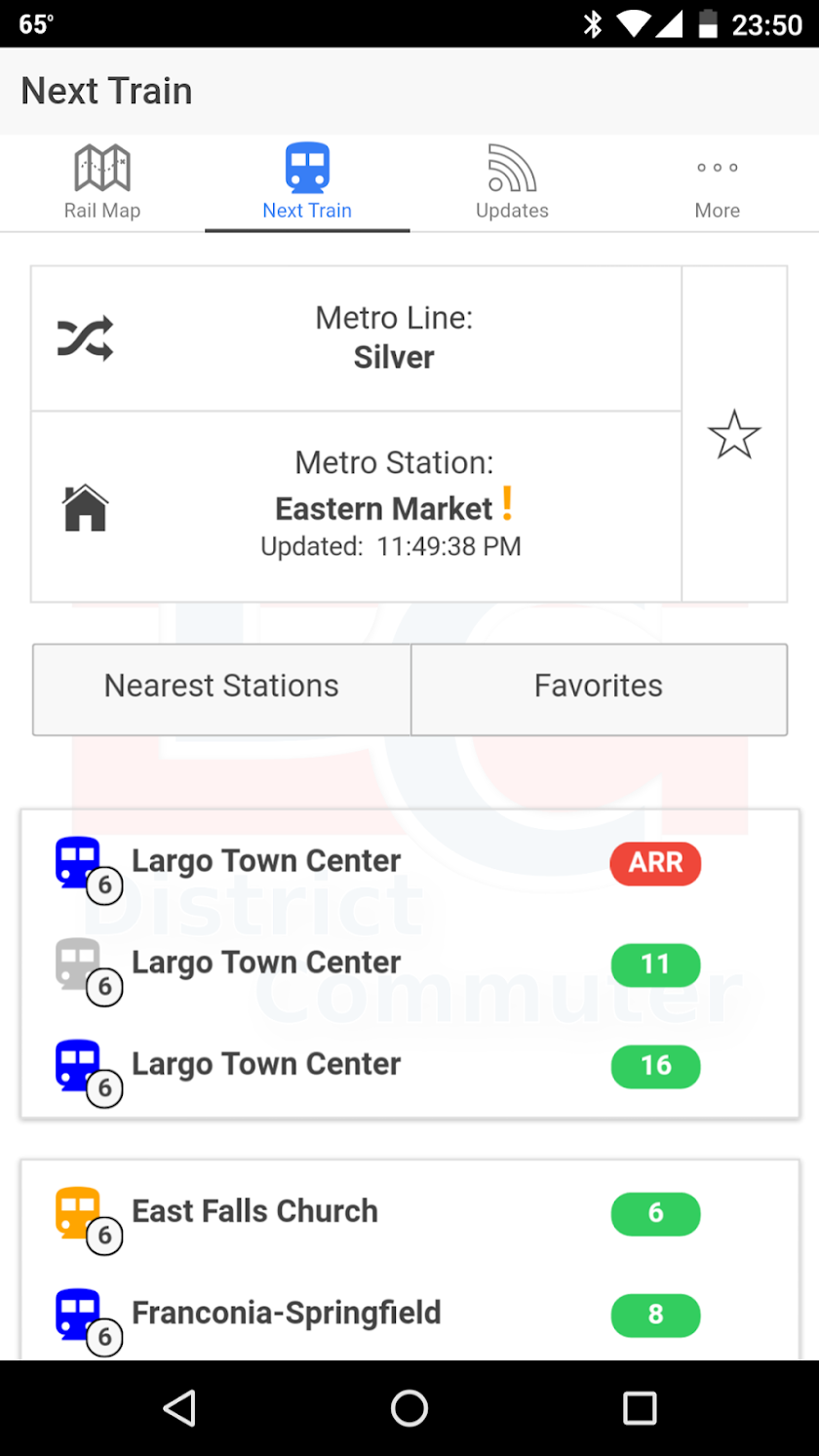Open the Rail Map tab
The width and height of the screenshot is (819, 1456).
click(102, 183)
